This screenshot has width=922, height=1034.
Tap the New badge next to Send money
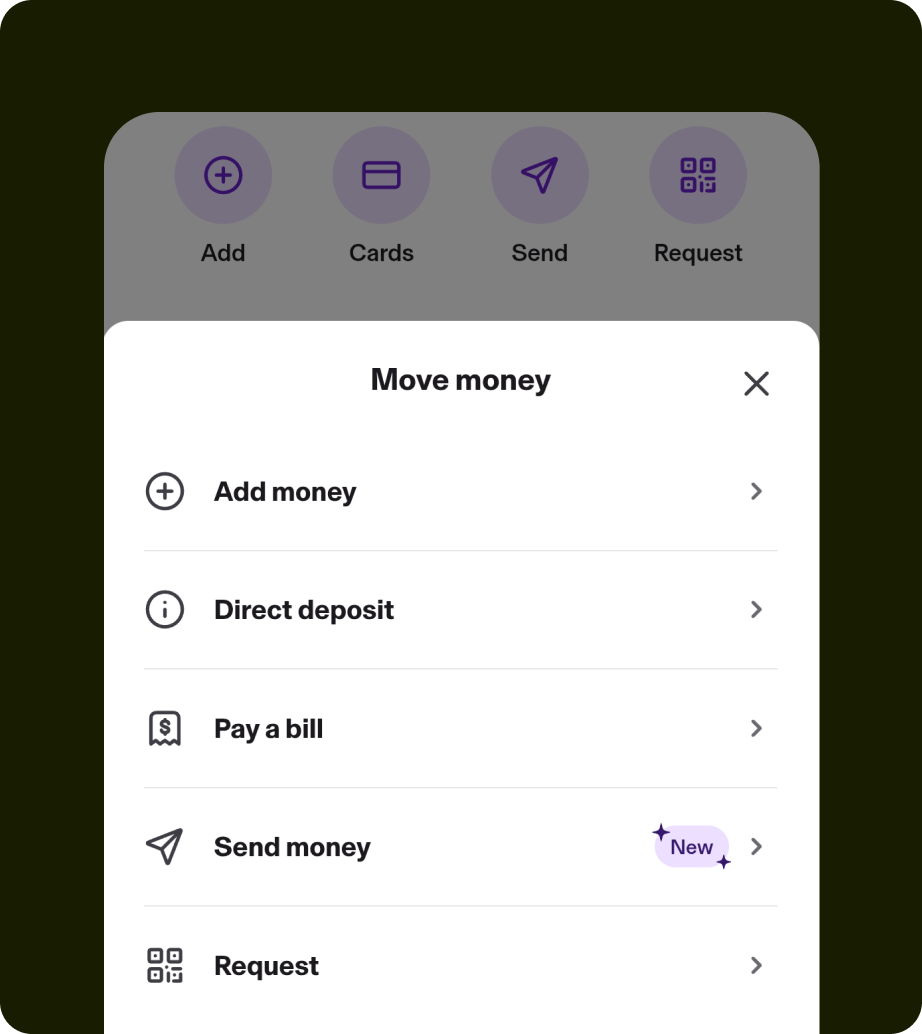691,846
